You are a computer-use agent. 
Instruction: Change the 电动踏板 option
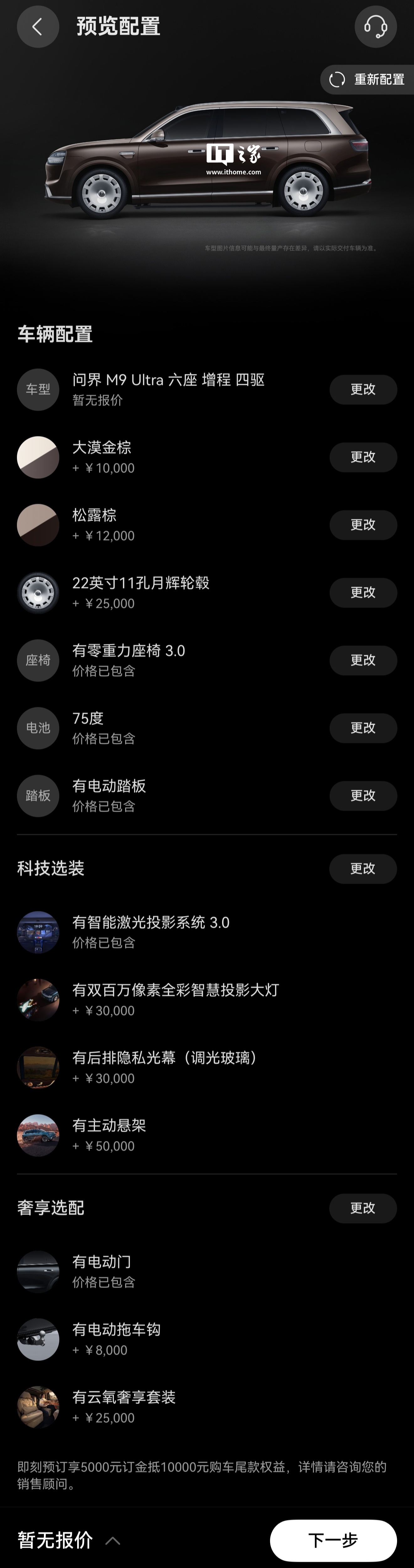(x=363, y=795)
